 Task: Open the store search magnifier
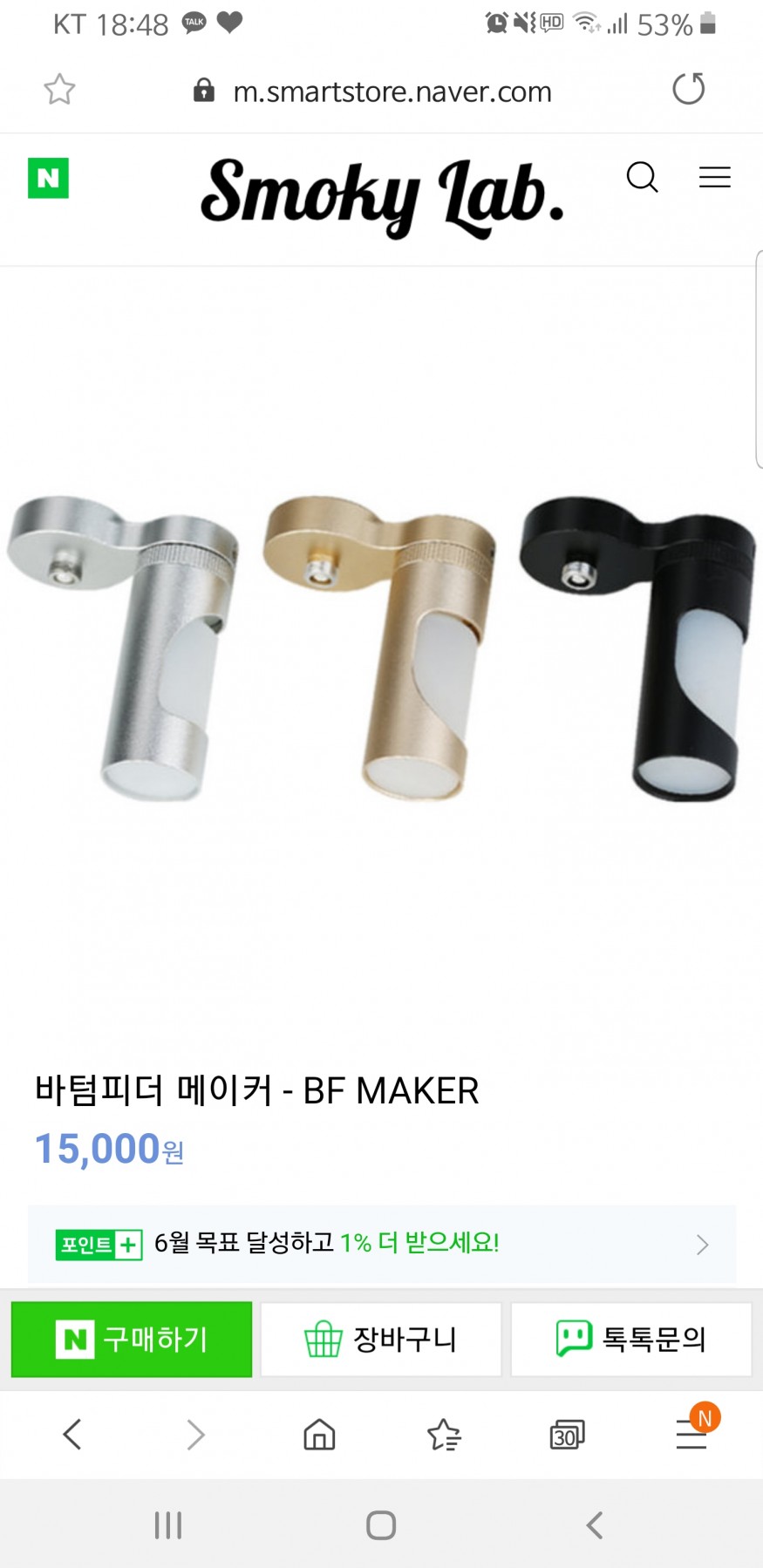pyautogui.click(x=642, y=177)
